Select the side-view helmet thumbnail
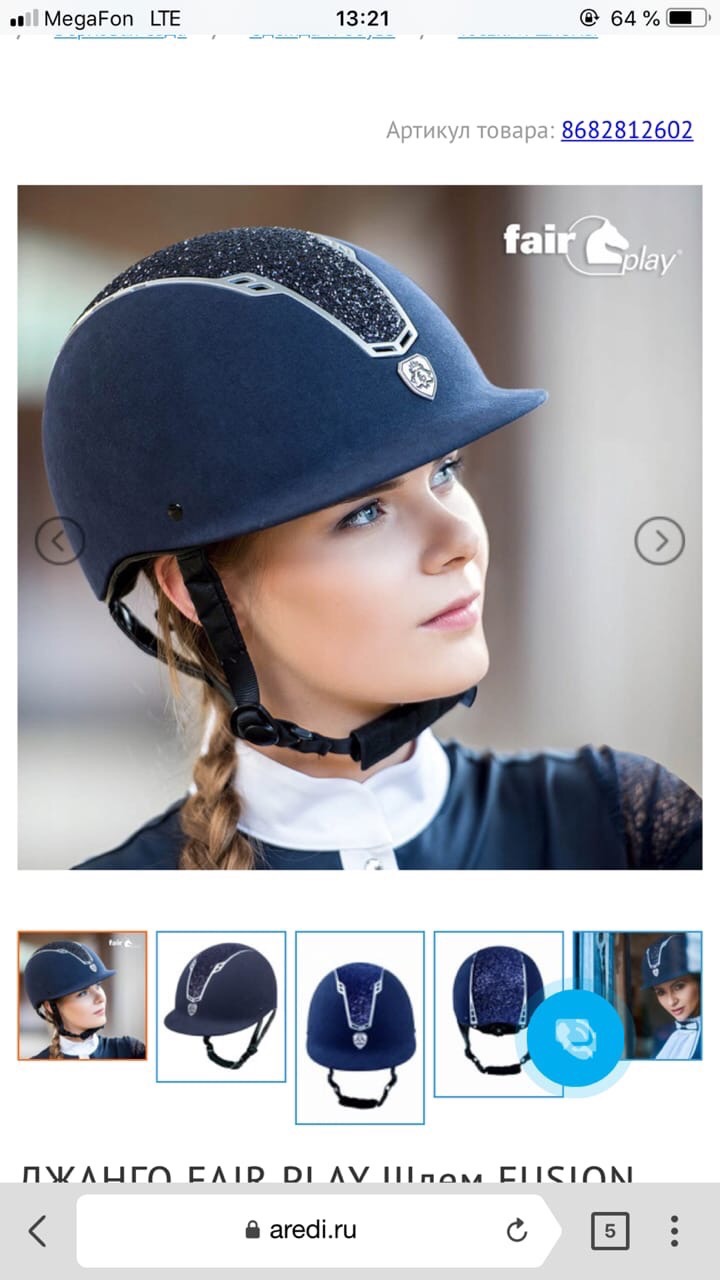This screenshot has height=1280, width=720. [221, 1006]
